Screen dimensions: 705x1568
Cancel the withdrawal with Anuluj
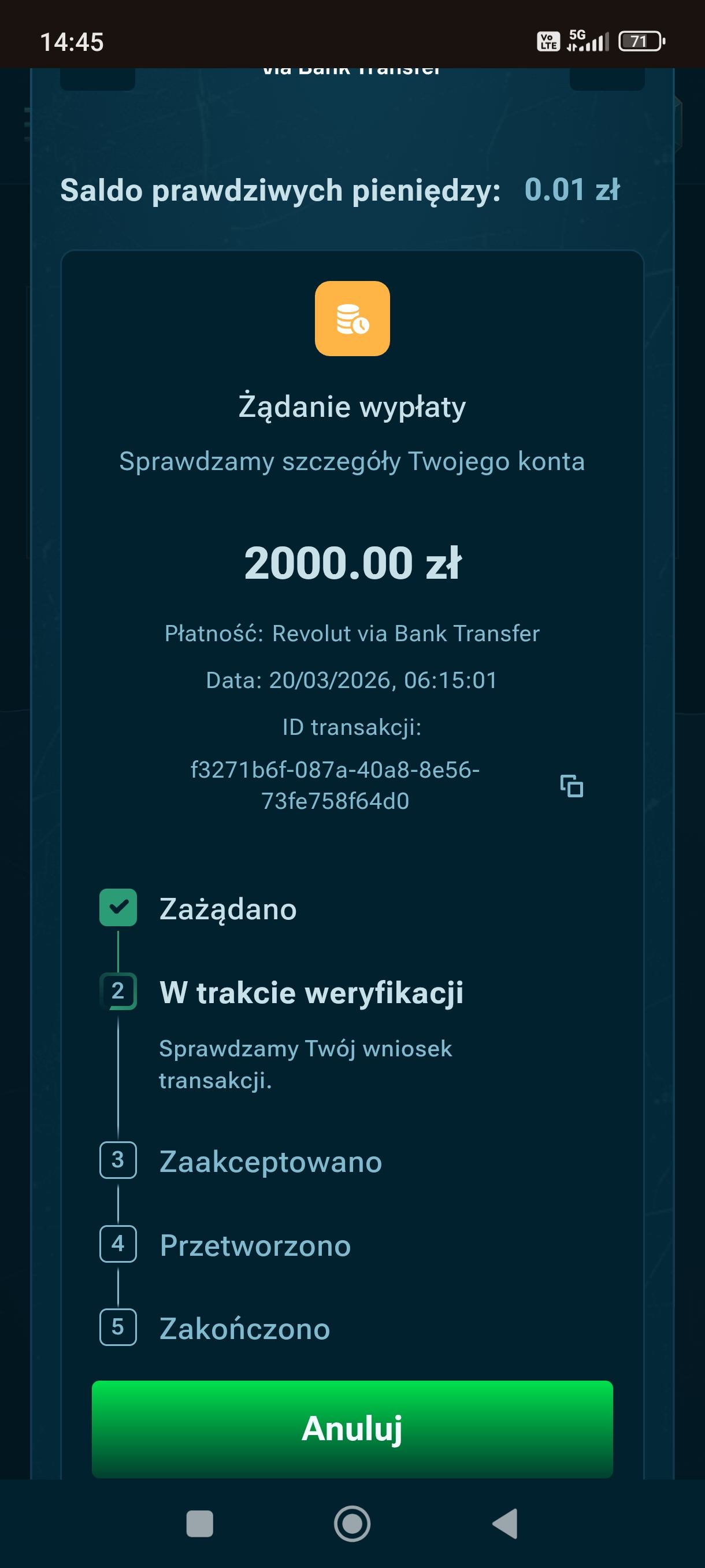[352, 1428]
